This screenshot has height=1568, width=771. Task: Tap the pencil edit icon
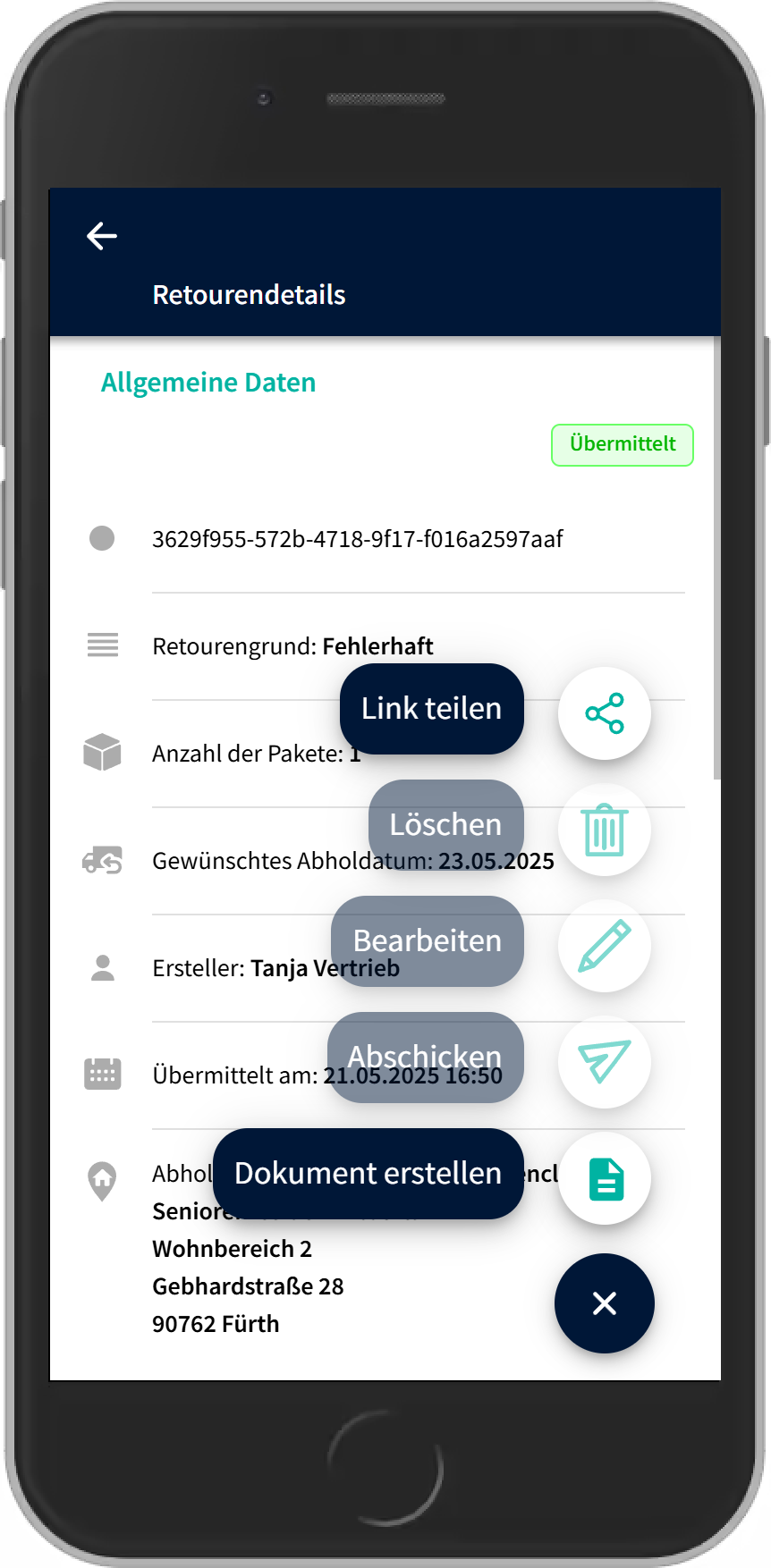pyautogui.click(x=605, y=946)
